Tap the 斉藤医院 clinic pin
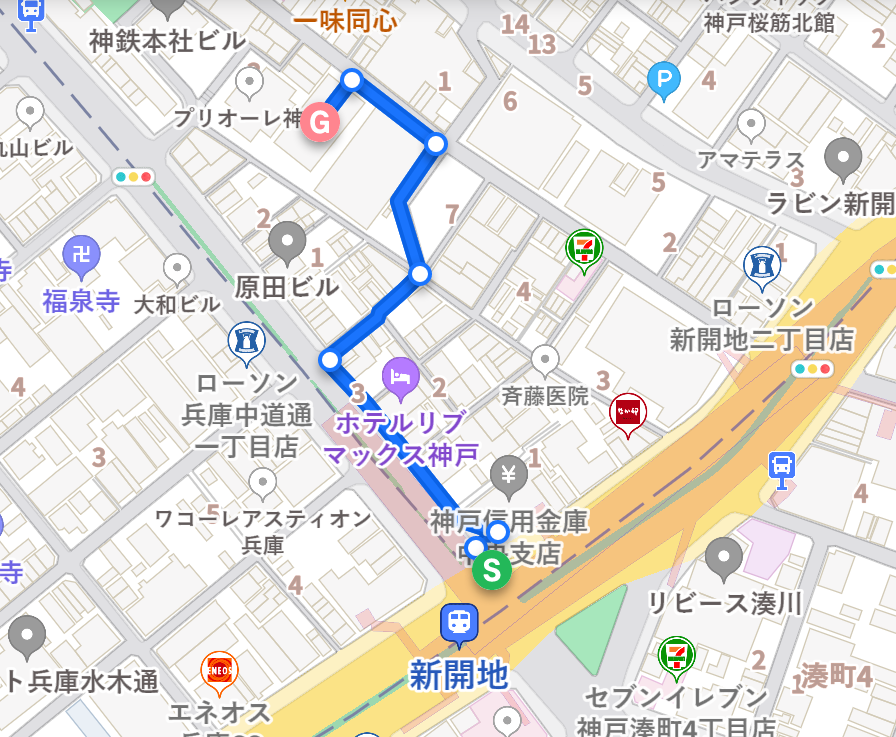 tap(545, 358)
